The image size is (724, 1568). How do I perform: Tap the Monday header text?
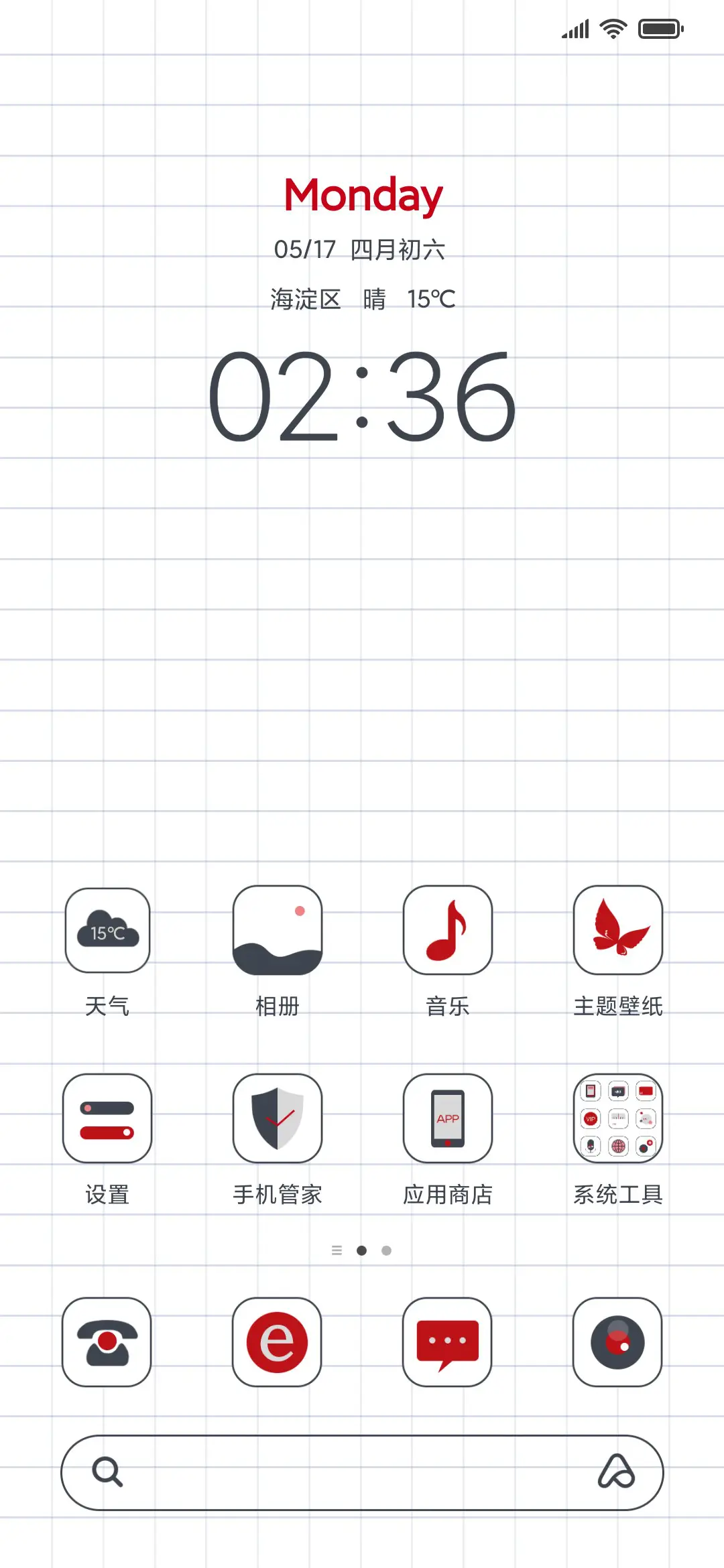pos(362,194)
